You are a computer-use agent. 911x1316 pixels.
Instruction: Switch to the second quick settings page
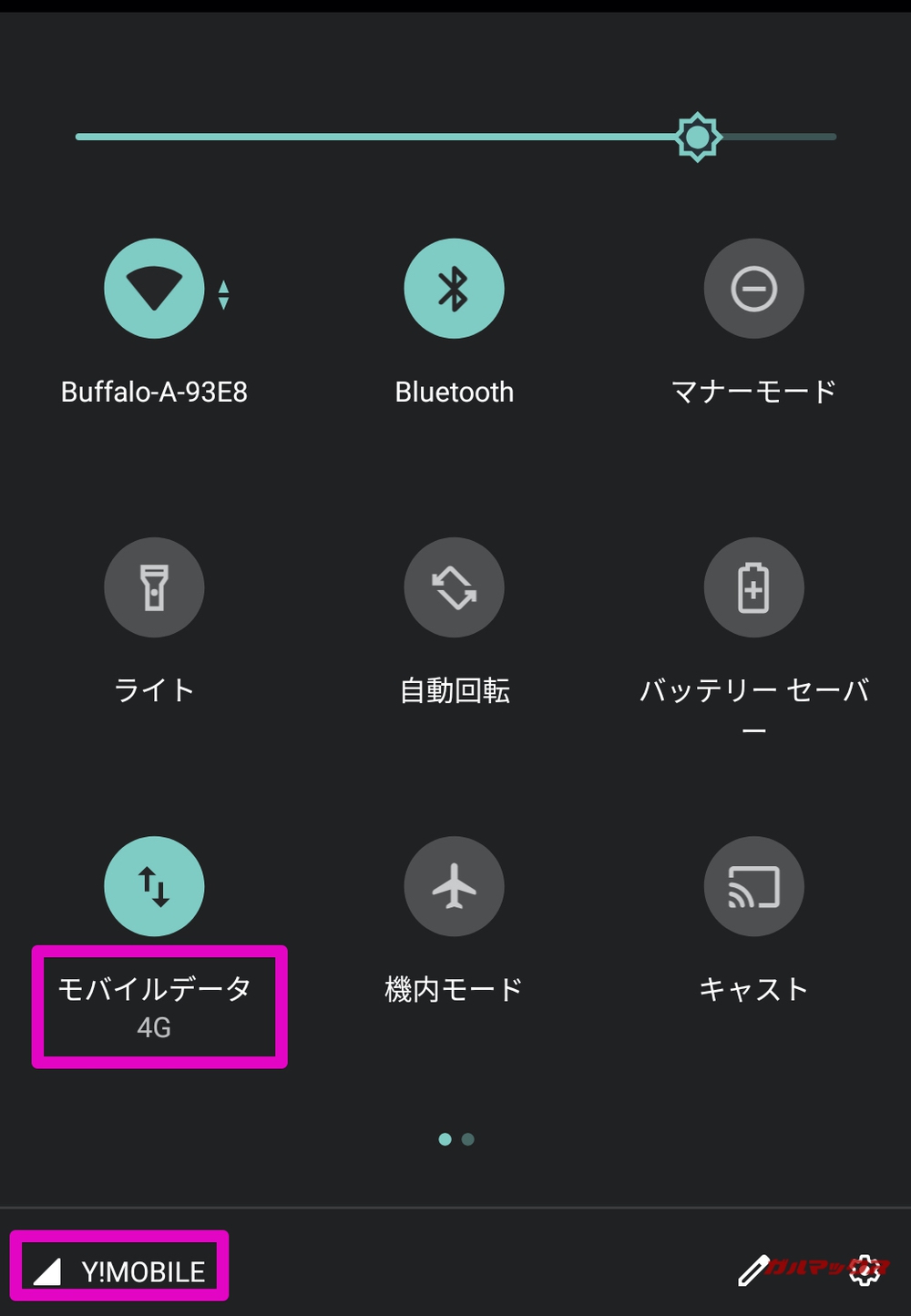(x=467, y=1138)
